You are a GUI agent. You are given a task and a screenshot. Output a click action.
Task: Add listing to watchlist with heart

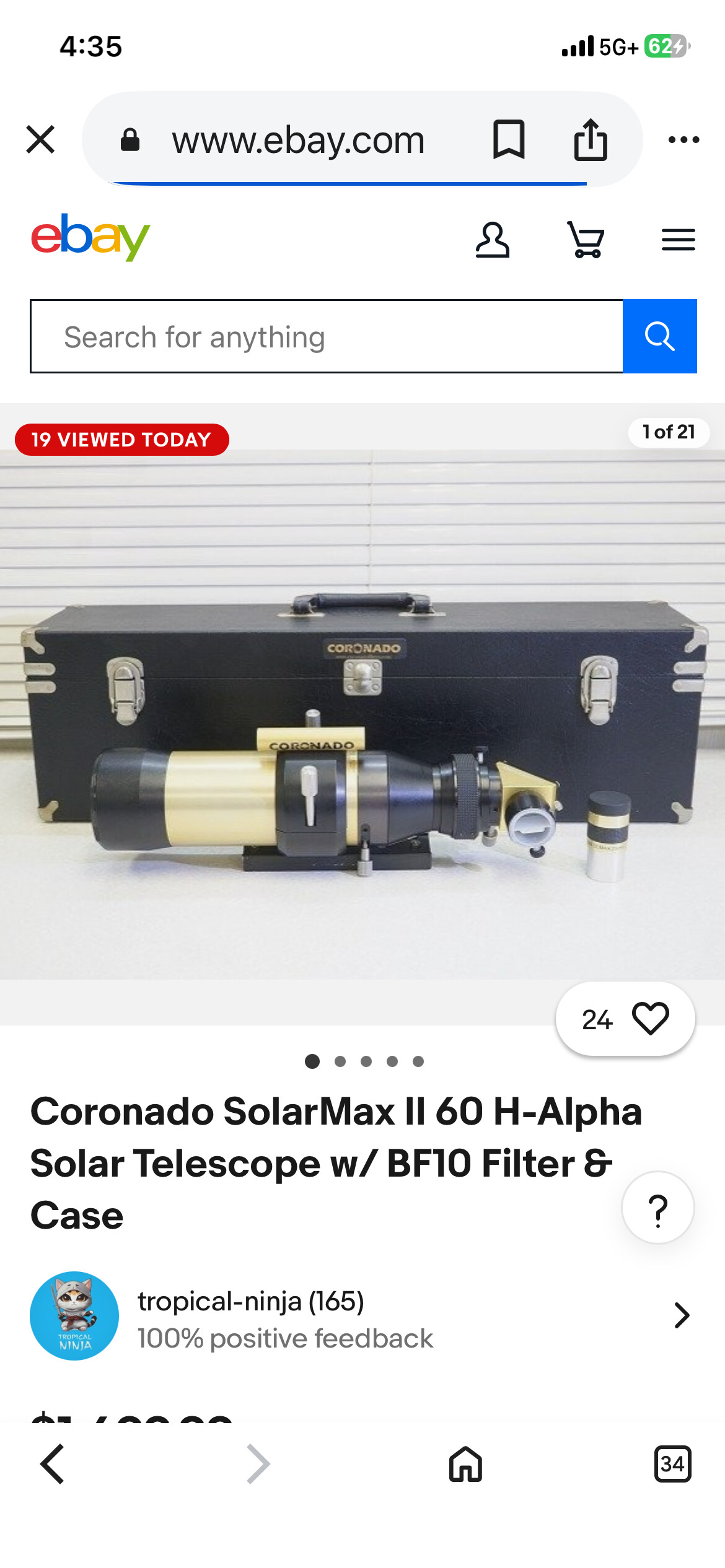click(x=650, y=1019)
